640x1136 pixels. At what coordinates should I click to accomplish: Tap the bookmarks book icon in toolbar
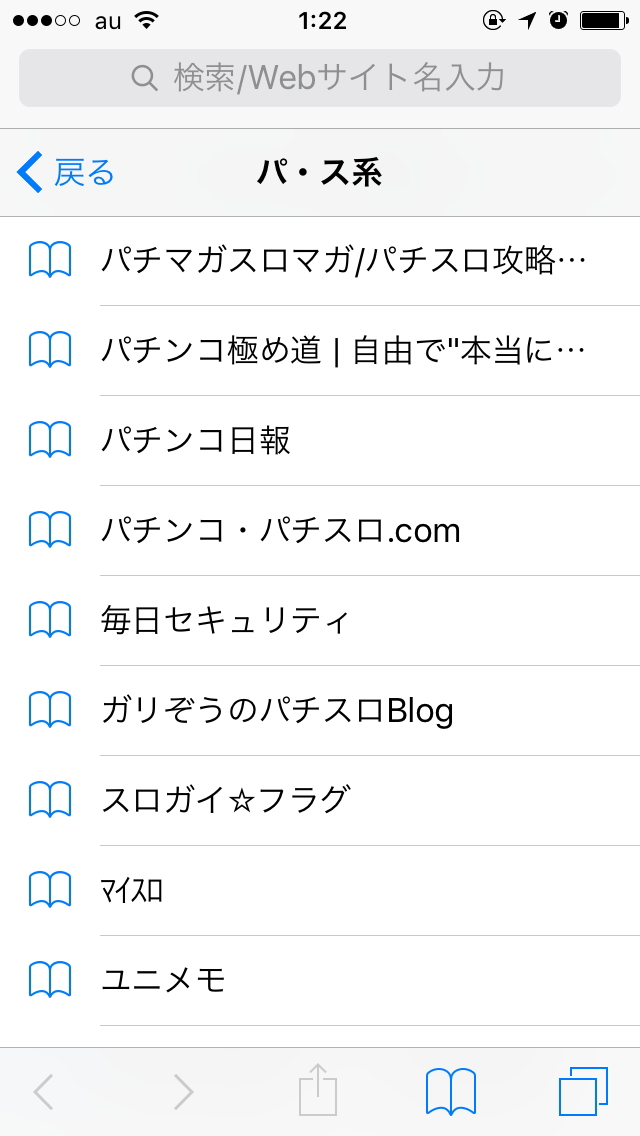click(451, 1092)
